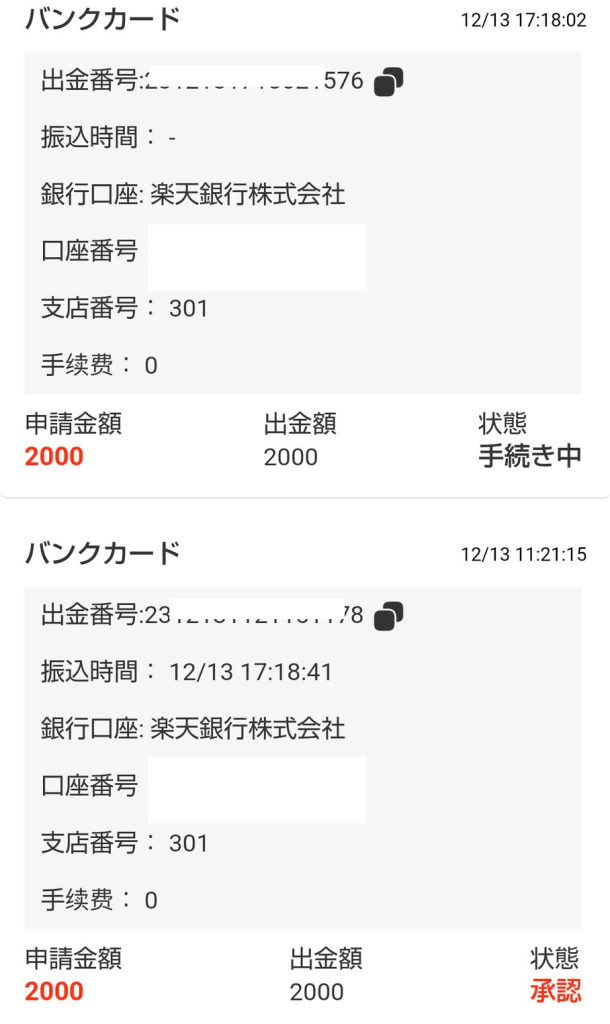Image resolution: width=610 pixels, height=1024 pixels.
Task: Copy the withdrawal number ending in 576
Action: (x=389, y=82)
